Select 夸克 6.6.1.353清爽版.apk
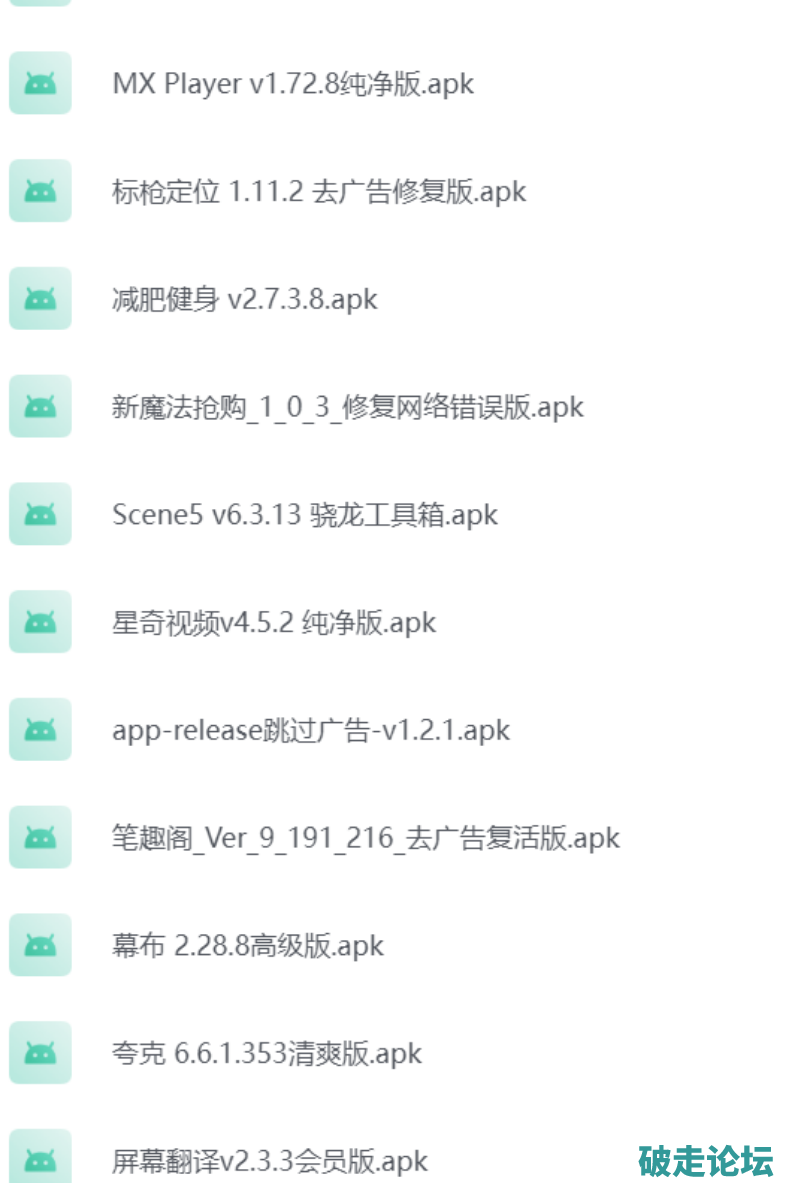 point(266,1053)
